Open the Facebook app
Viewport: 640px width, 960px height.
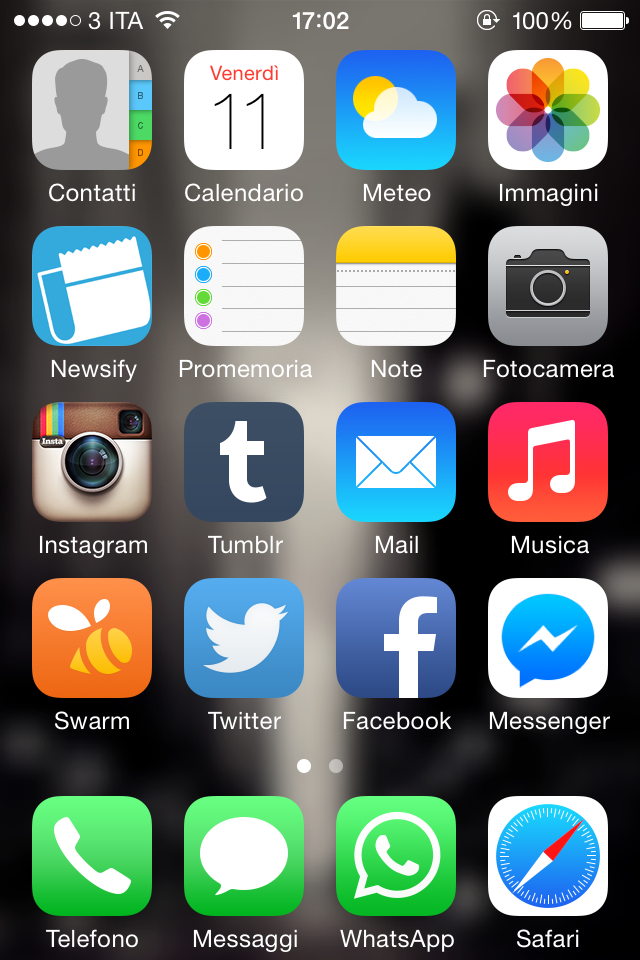coord(396,638)
